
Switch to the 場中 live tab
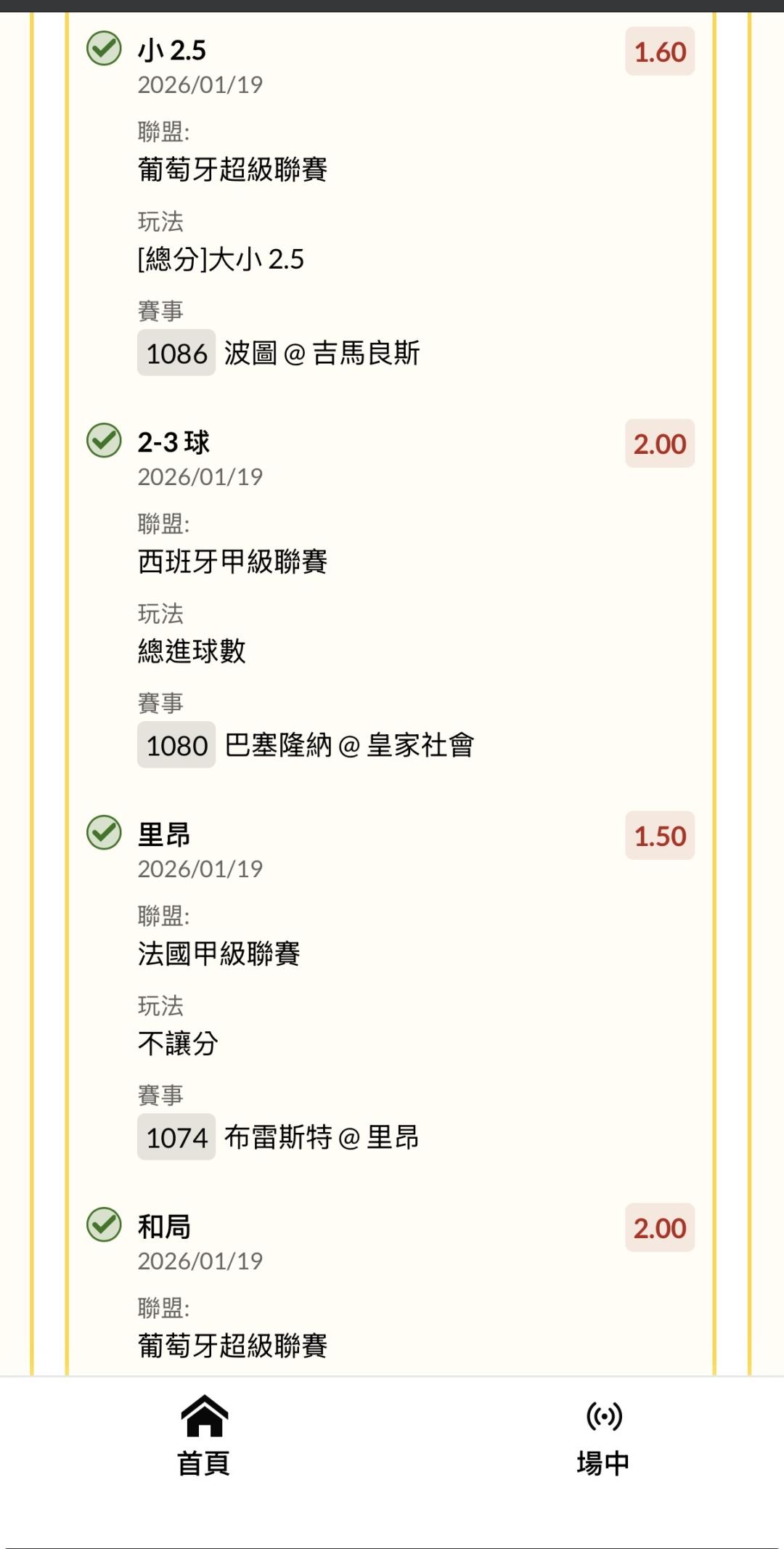coord(603,1436)
